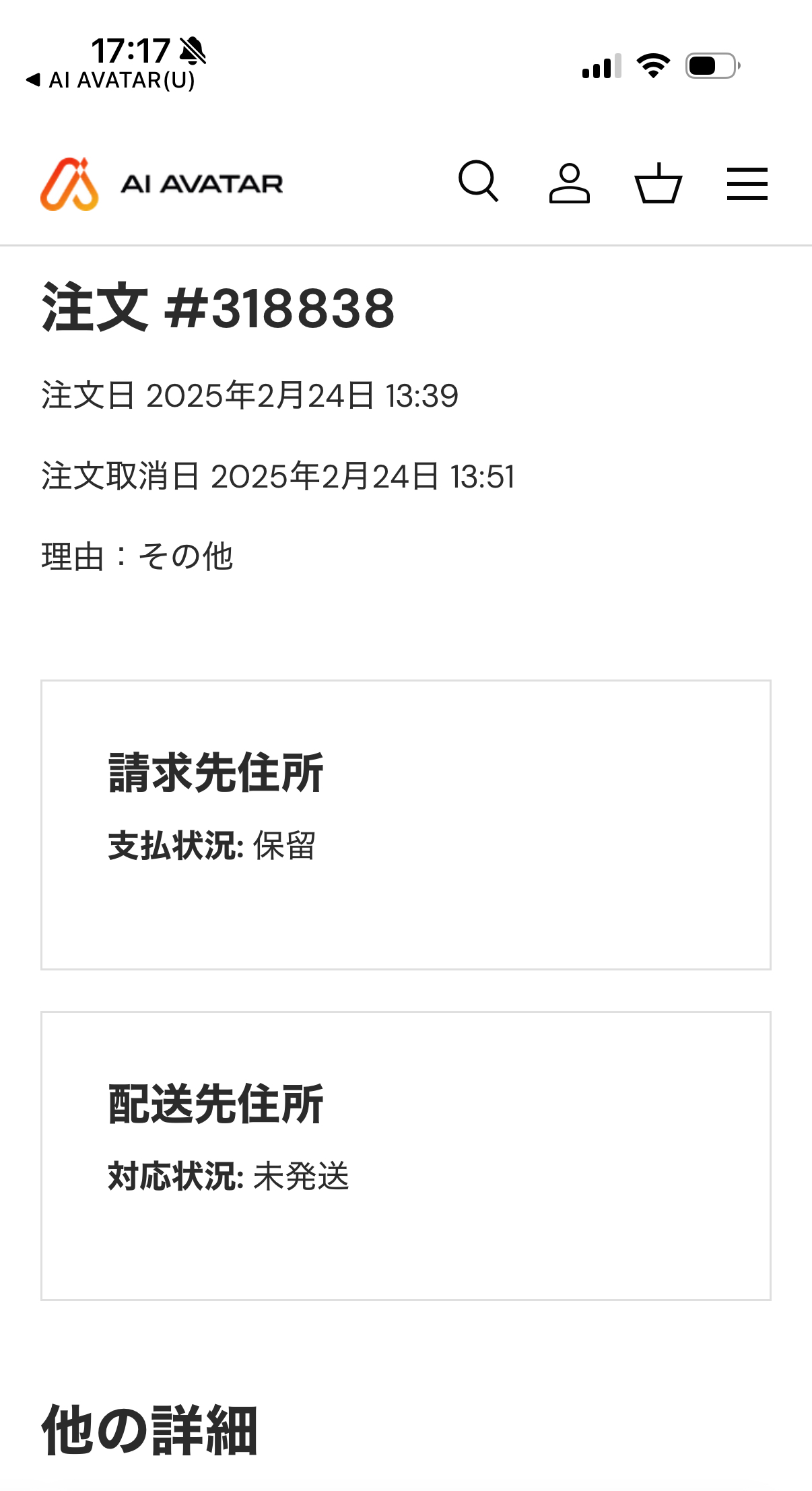Screen dimensions: 812x1491
Task: Open the search icon in the header
Action: [478, 182]
